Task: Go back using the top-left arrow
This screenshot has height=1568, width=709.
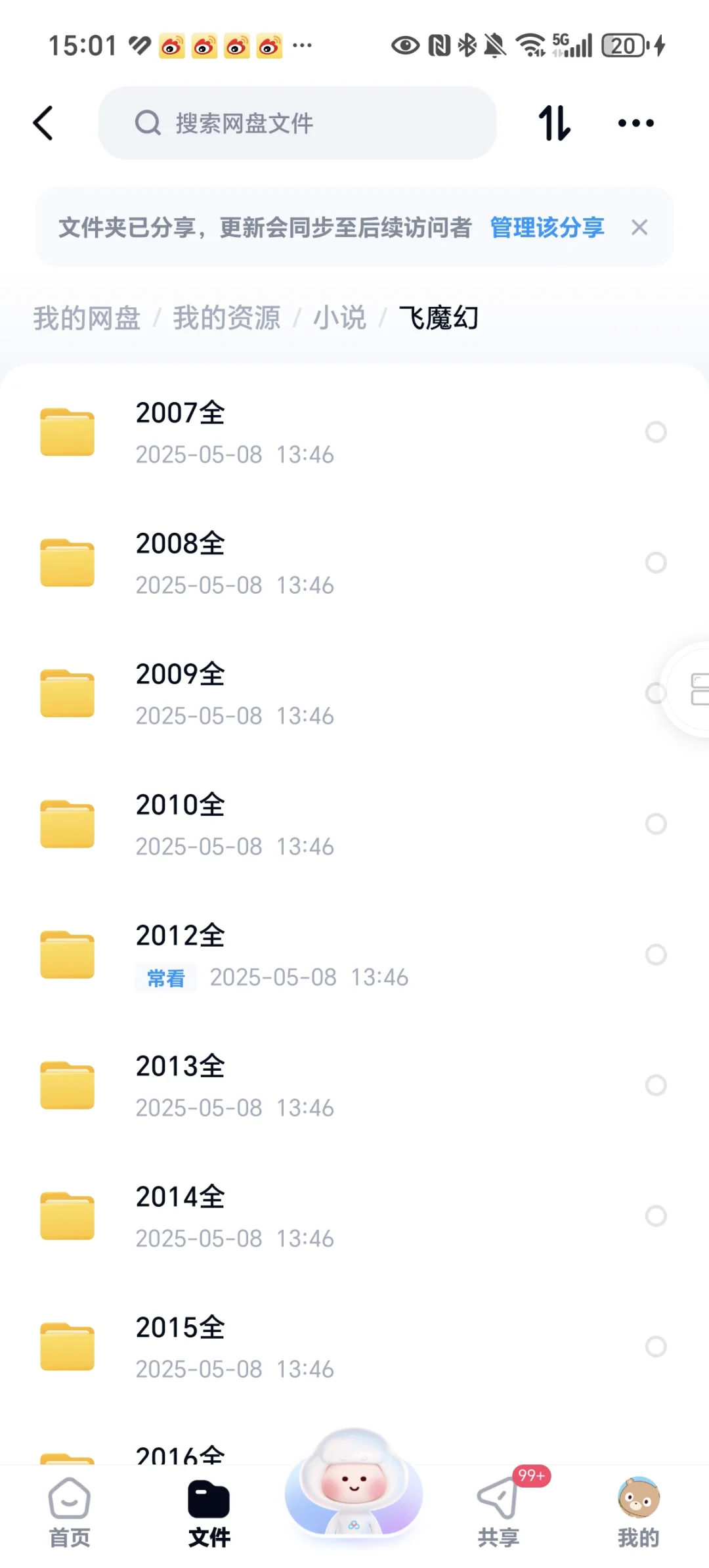Action: pyautogui.click(x=43, y=123)
